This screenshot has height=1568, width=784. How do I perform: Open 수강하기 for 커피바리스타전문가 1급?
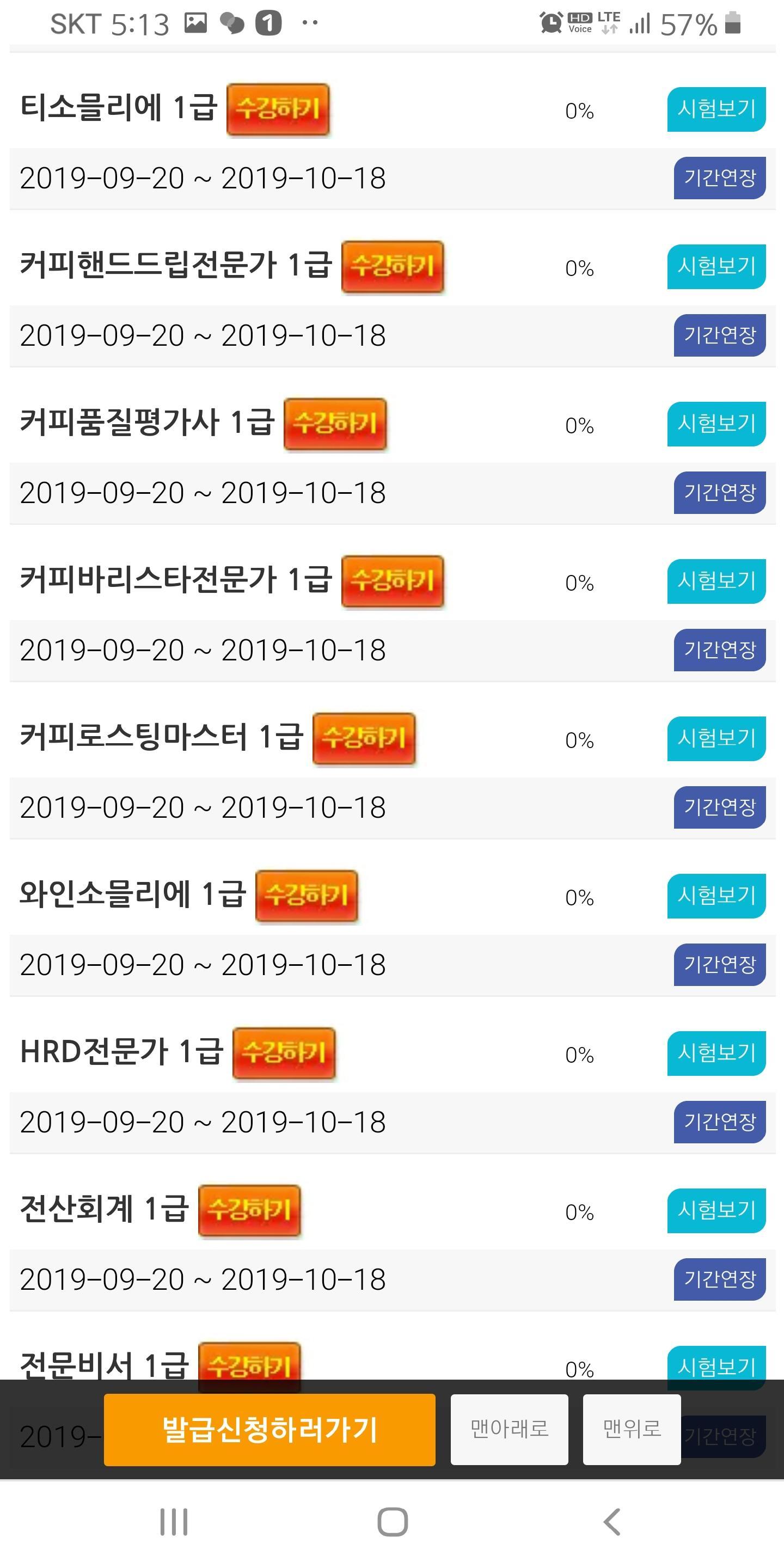(393, 581)
